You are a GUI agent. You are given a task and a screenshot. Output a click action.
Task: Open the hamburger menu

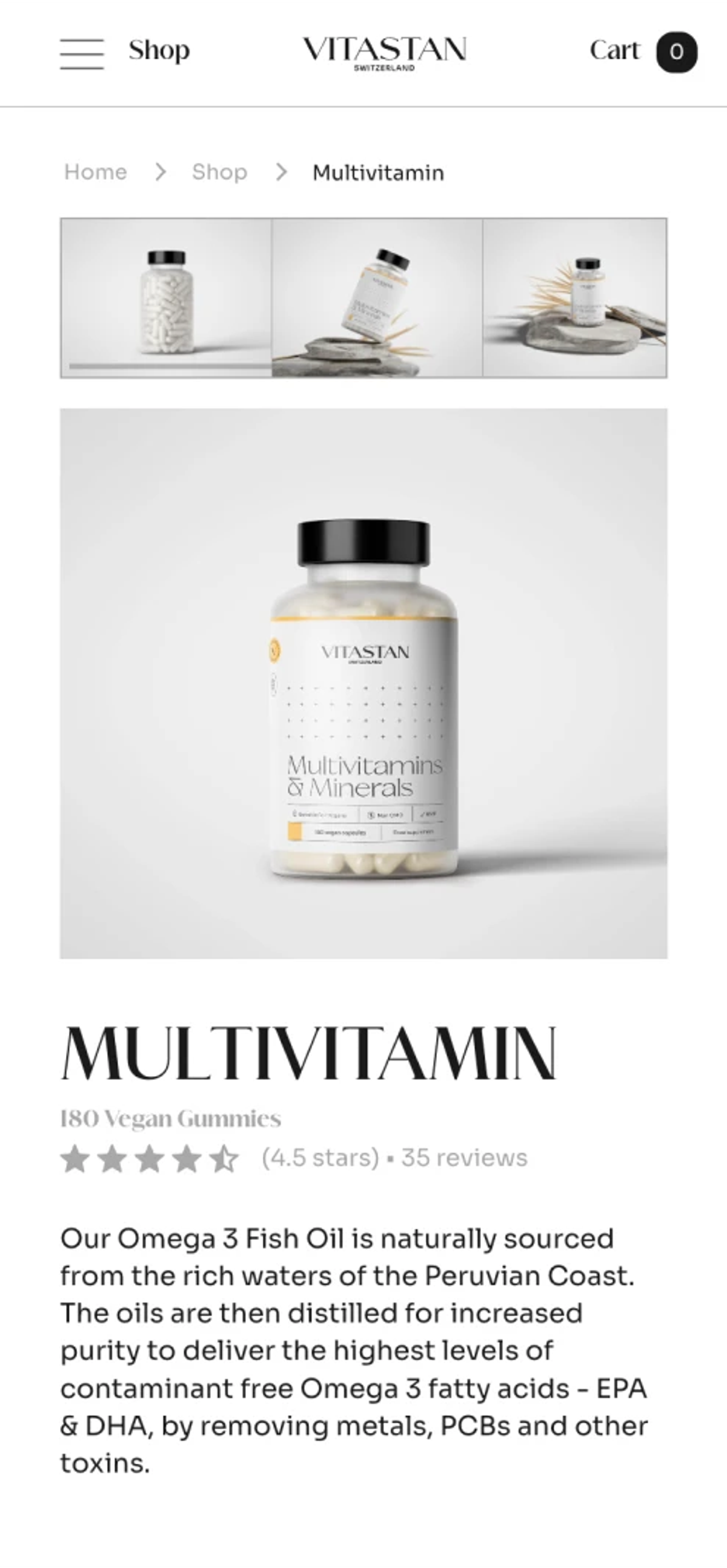(82, 53)
